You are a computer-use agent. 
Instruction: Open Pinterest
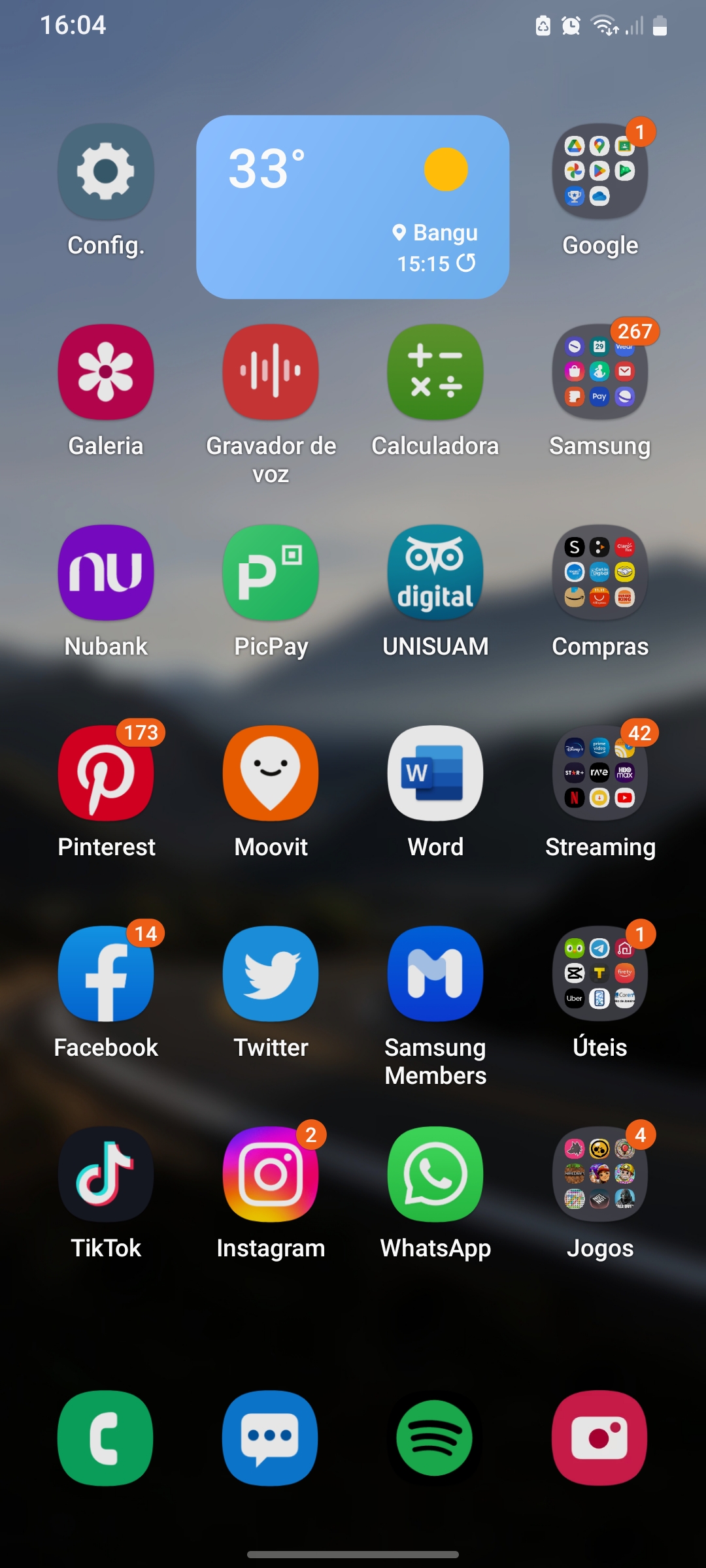pos(105,774)
